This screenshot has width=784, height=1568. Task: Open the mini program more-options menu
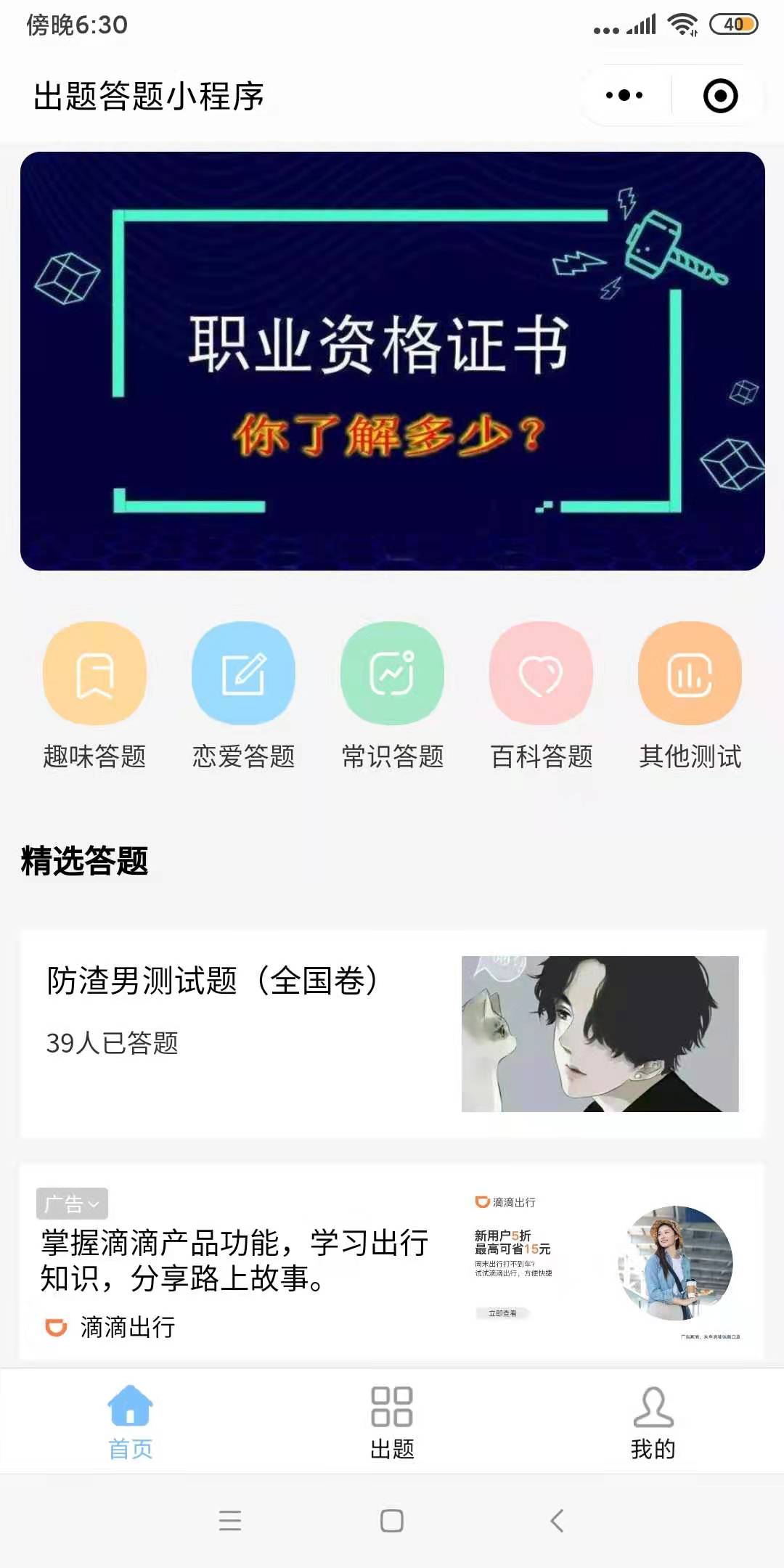(624, 96)
